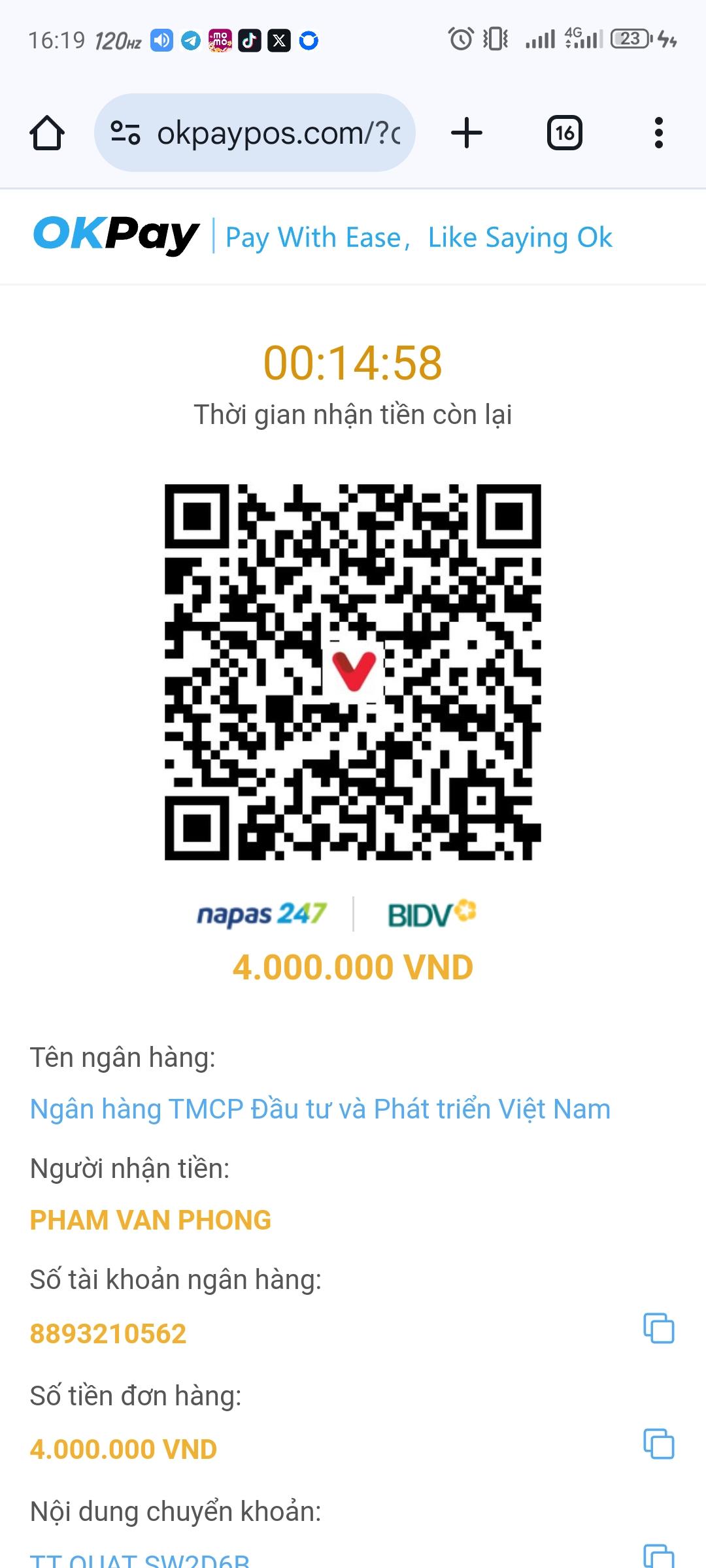View site info icon in address bar

(126, 133)
